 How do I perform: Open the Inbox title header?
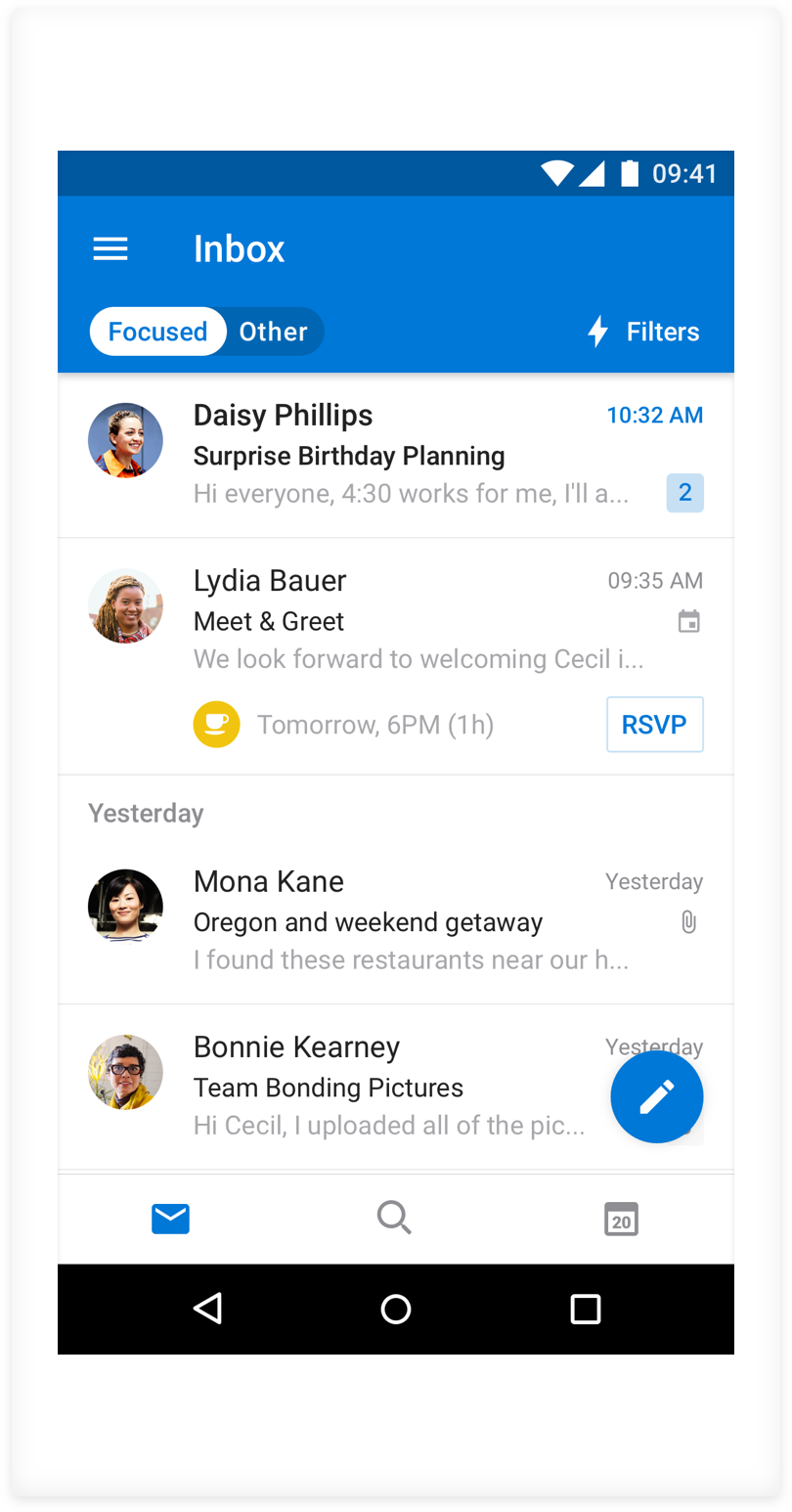coord(240,248)
